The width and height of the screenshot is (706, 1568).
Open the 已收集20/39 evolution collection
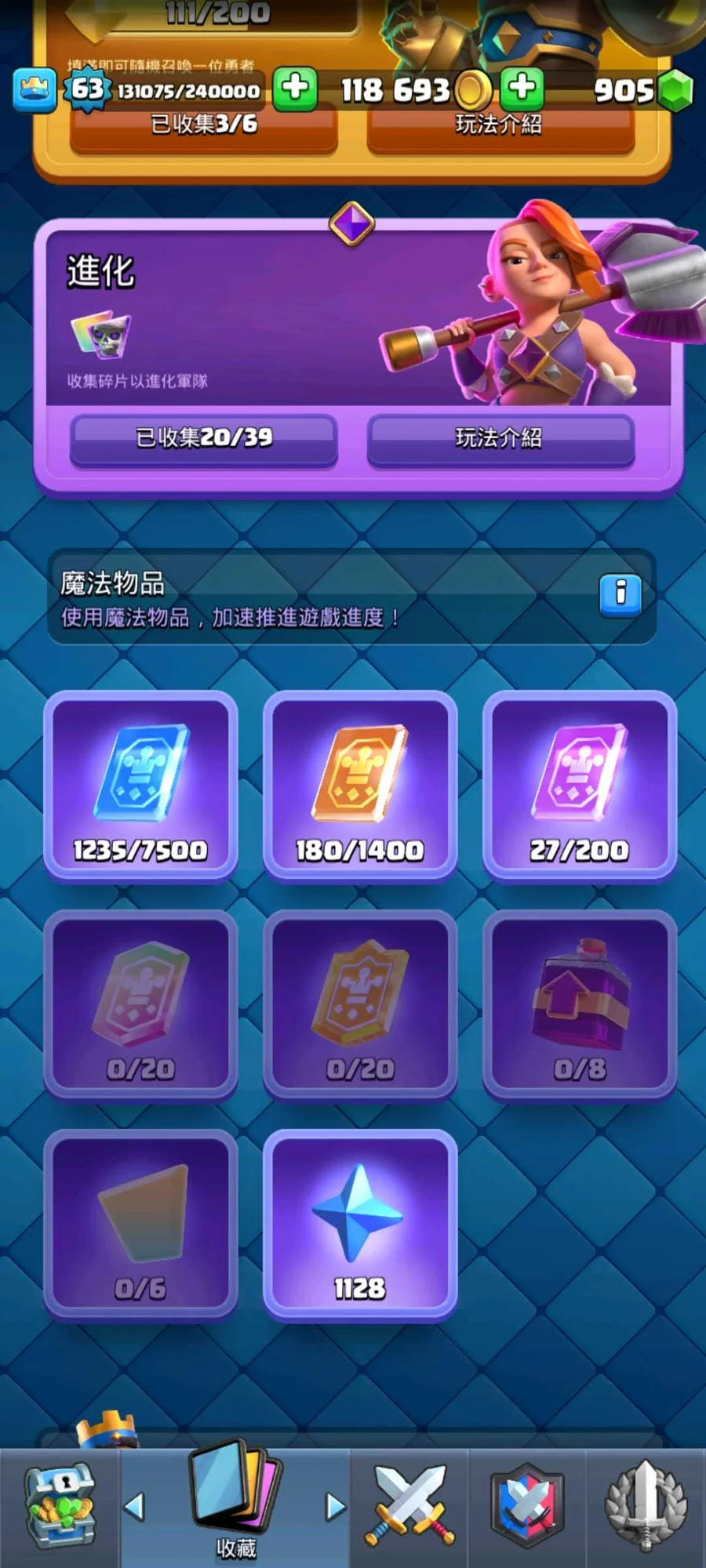[204, 438]
